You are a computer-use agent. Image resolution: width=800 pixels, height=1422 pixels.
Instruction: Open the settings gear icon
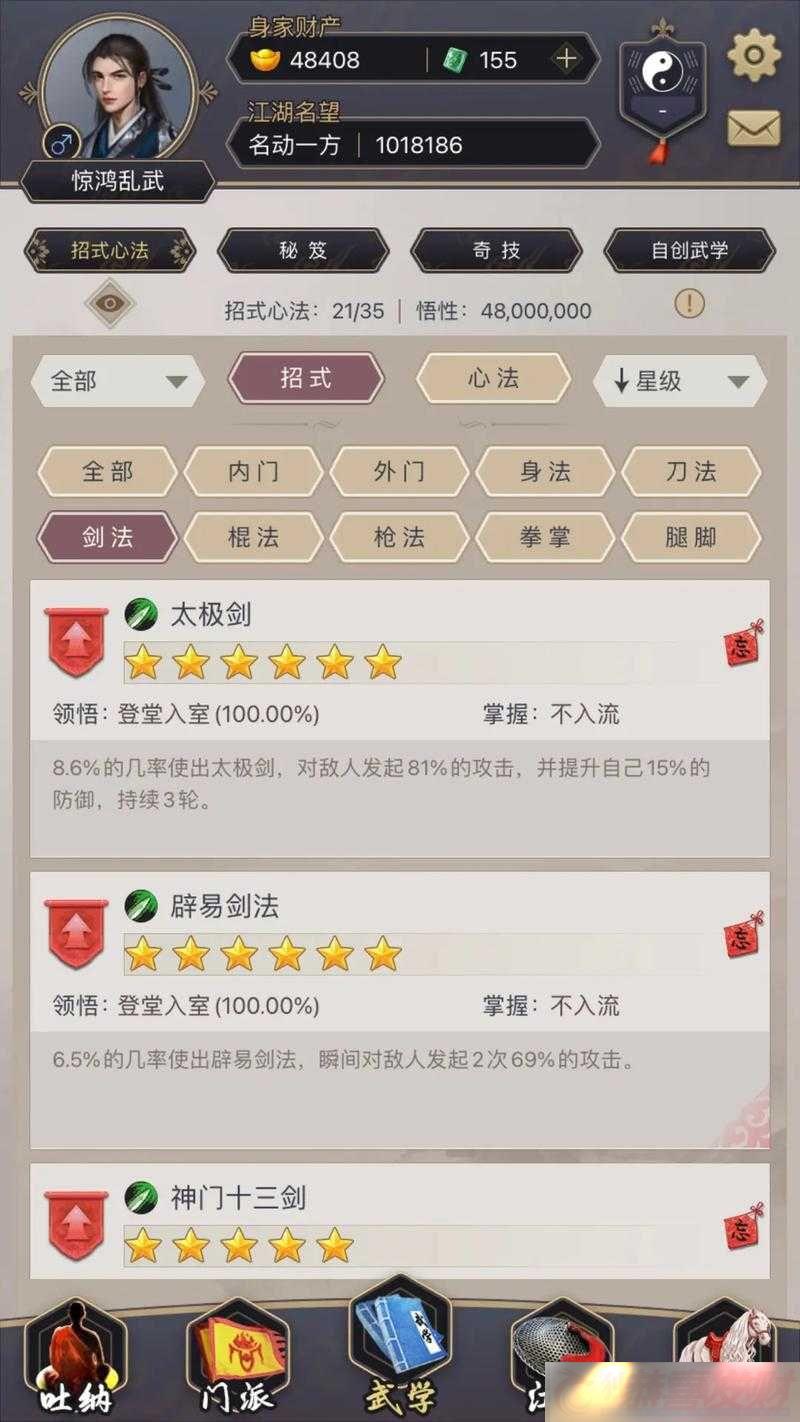point(753,56)
